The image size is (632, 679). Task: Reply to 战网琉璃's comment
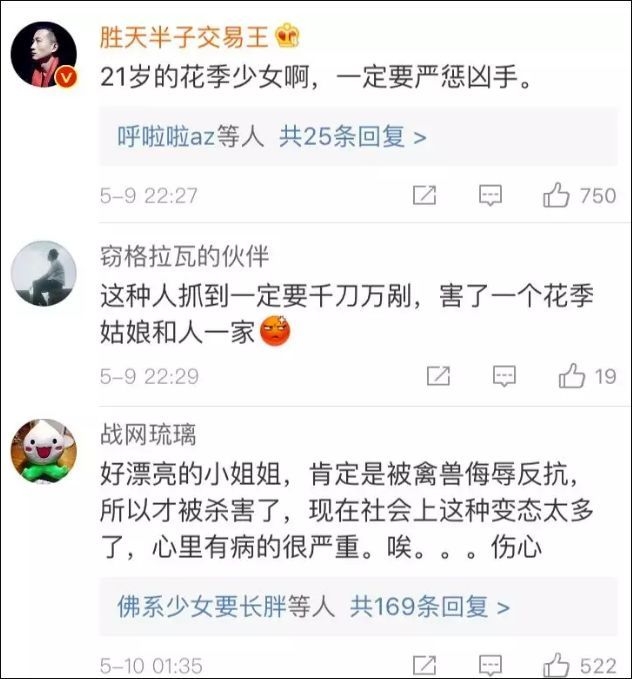[490, 665]
